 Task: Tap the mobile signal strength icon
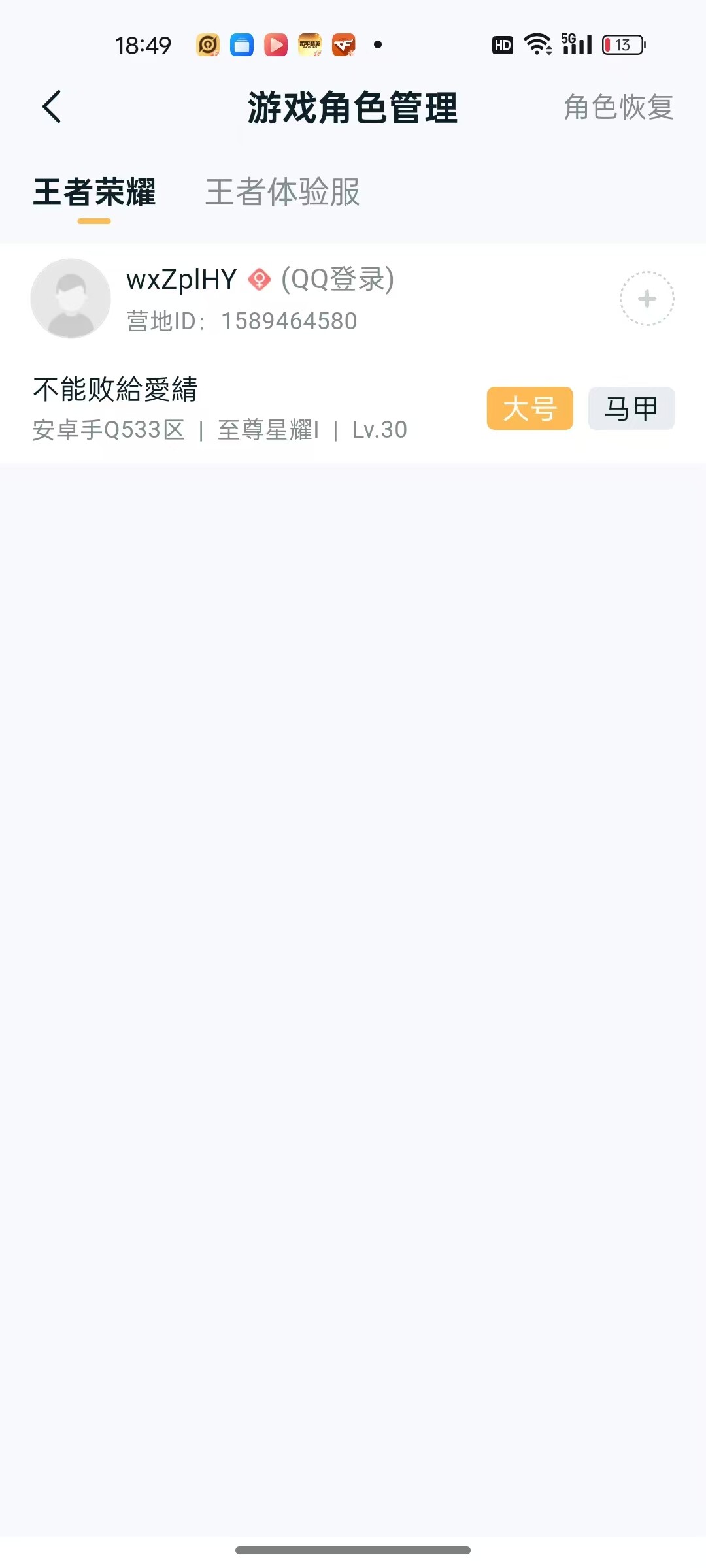pos(579,46)
